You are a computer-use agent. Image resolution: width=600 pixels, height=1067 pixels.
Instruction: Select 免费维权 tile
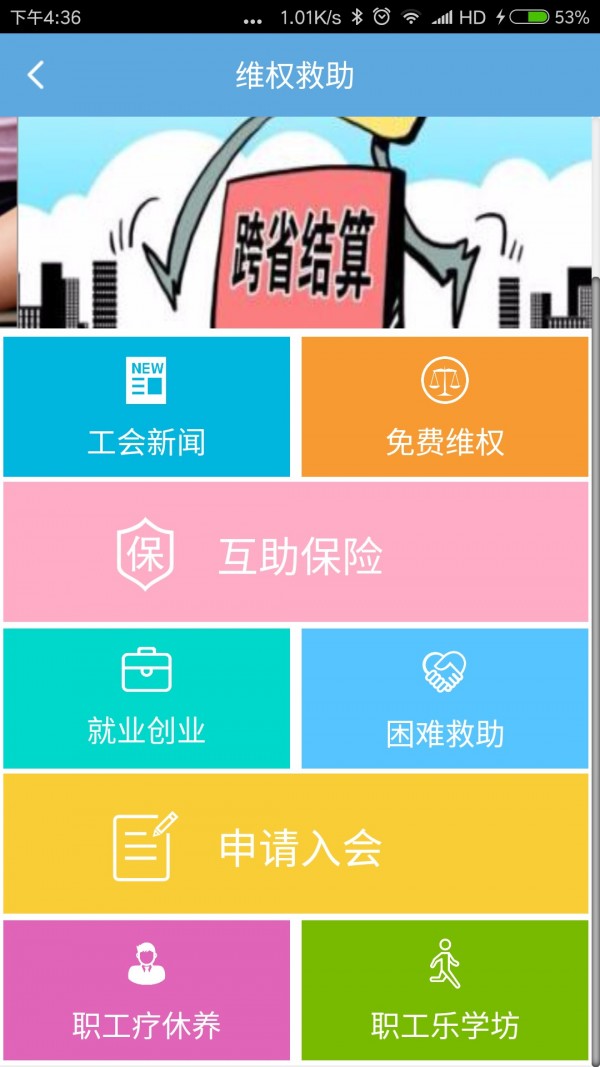[445, 407]
